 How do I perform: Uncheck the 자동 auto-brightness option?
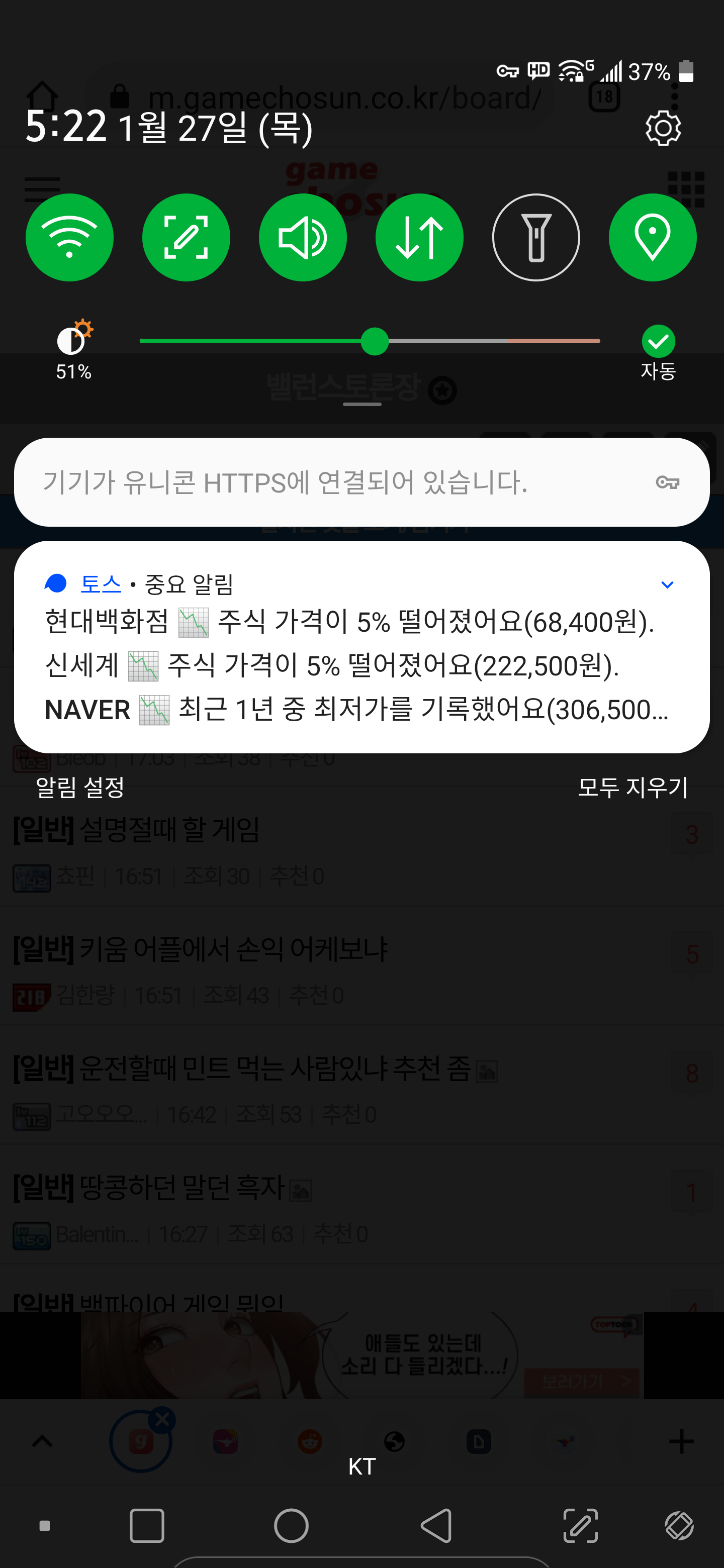[658, 341]
